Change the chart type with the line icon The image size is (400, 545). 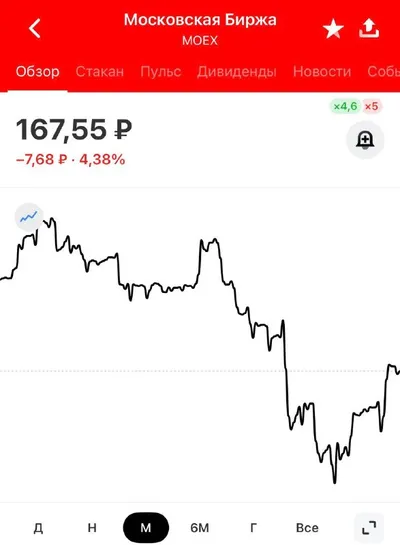pos(29,217)
